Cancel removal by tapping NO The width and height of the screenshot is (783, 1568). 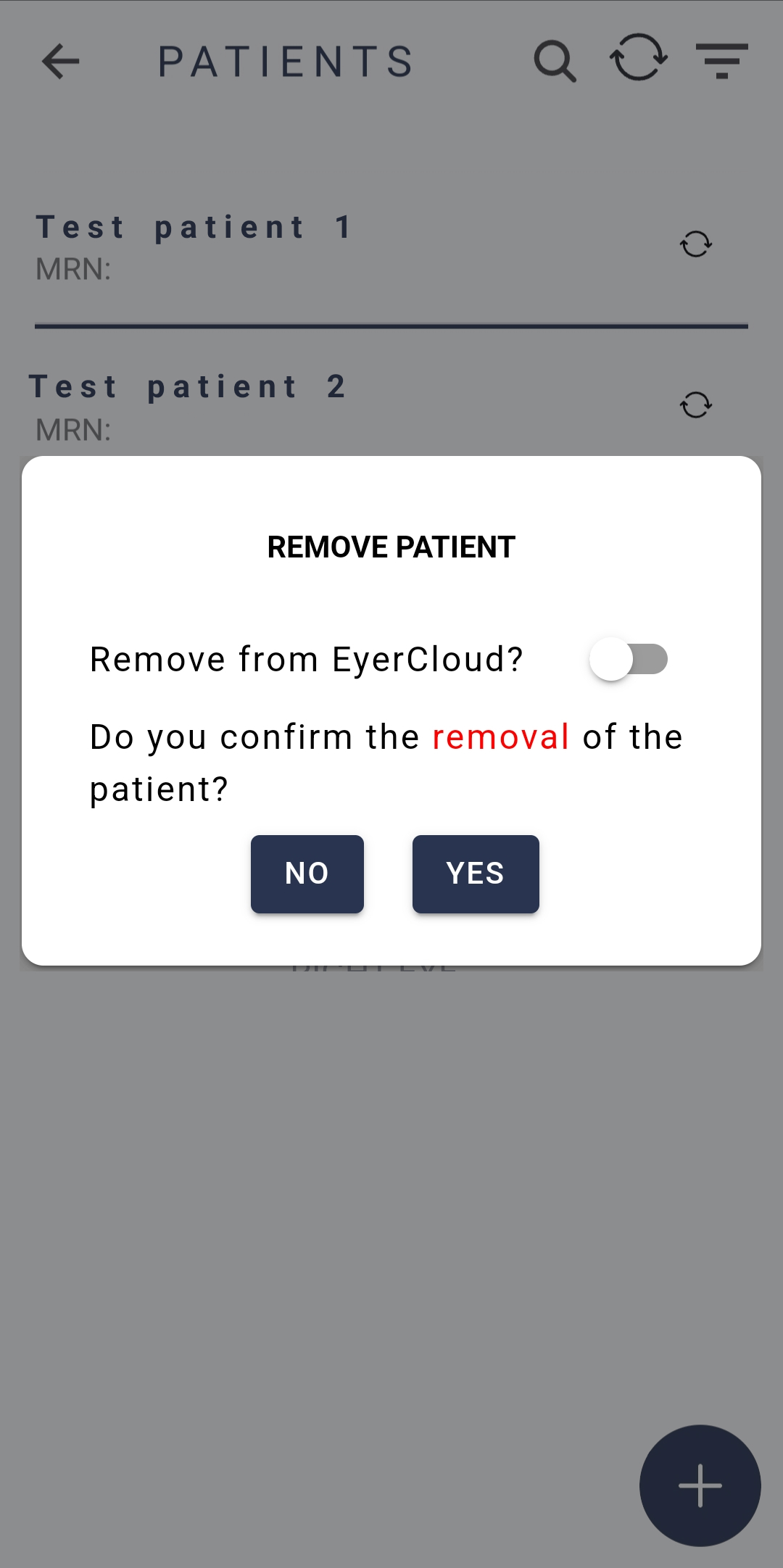[307, 874]
